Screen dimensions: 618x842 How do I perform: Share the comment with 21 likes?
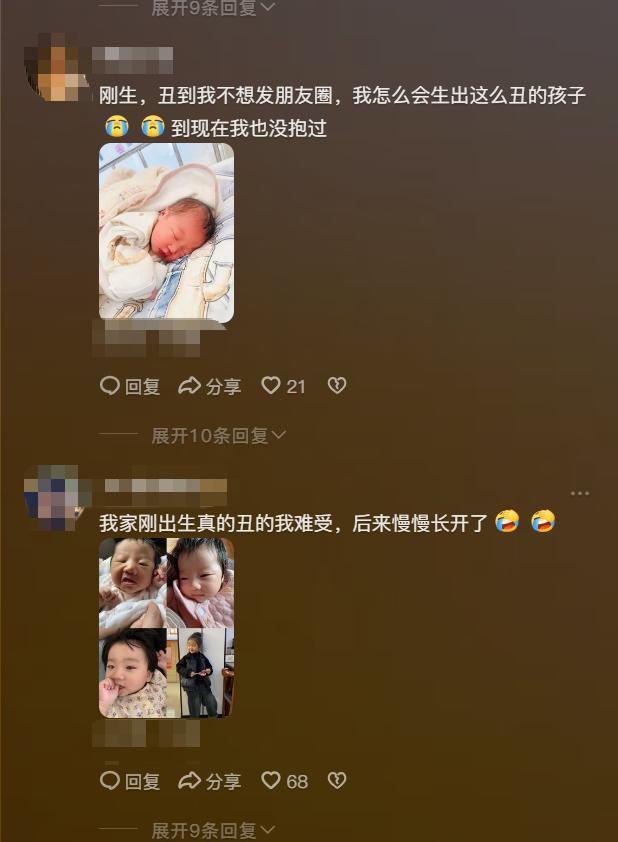click(x=209, y=386)
